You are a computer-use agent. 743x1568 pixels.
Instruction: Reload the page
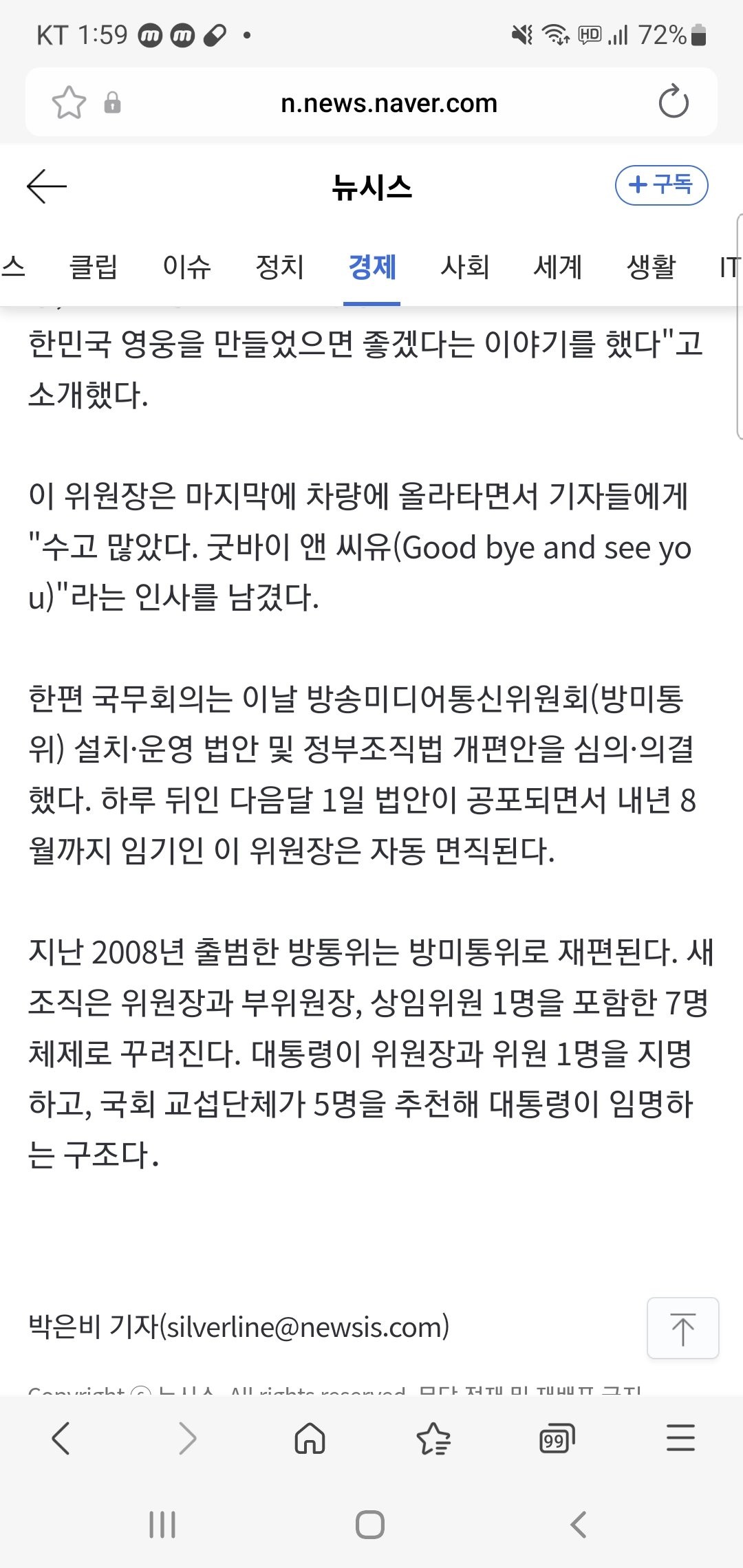pos(673,102)
